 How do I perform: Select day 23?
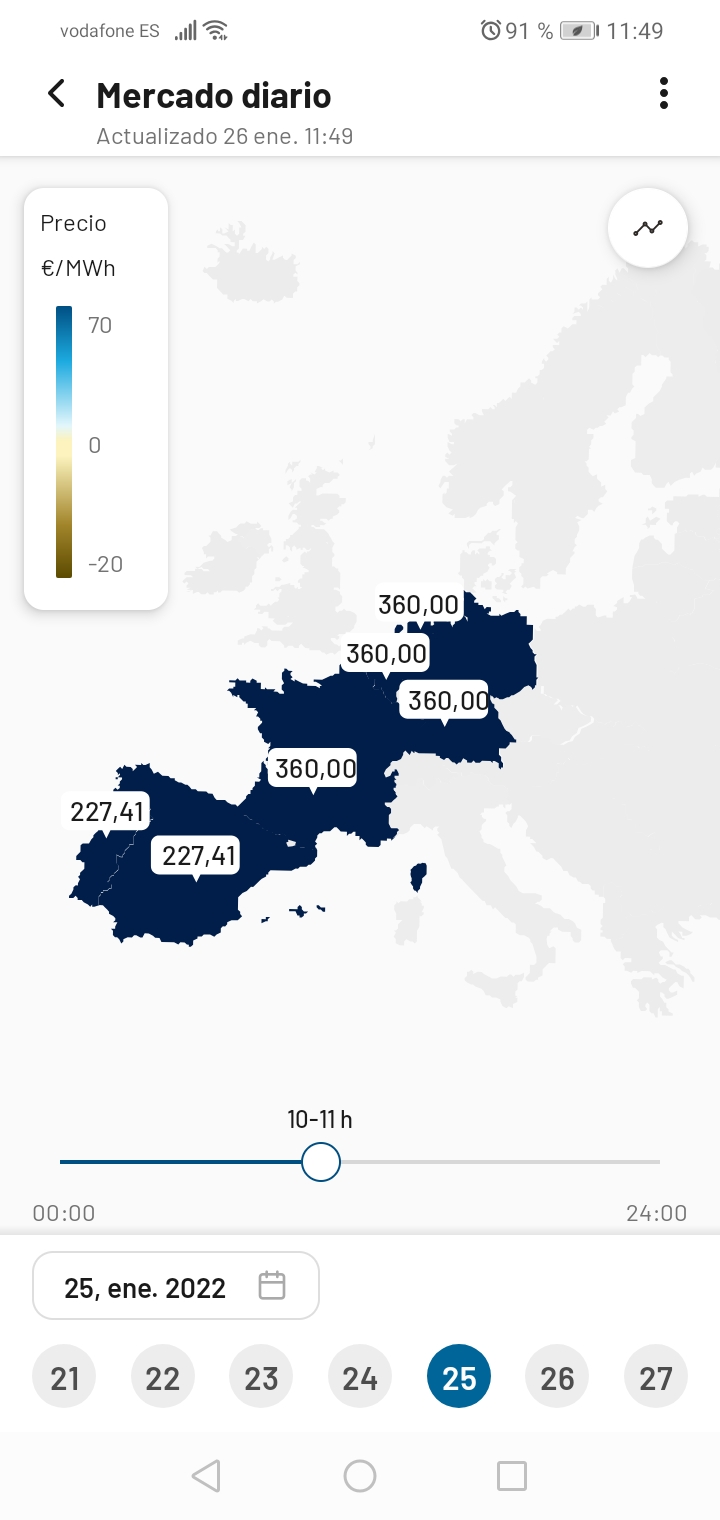click(261, 1378)
